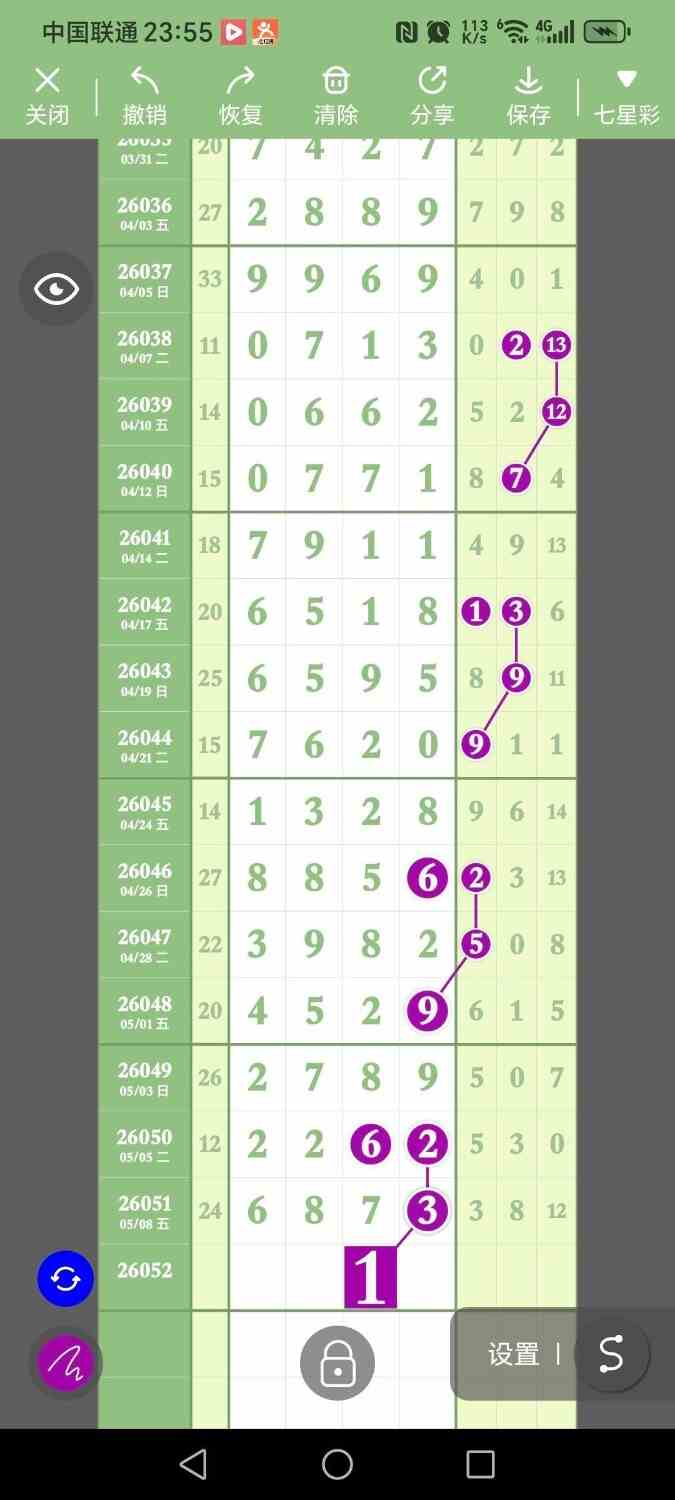Go to the home screen
Image resolution: width=675 pixels, height=1500 pixels.
[337, 1464]
